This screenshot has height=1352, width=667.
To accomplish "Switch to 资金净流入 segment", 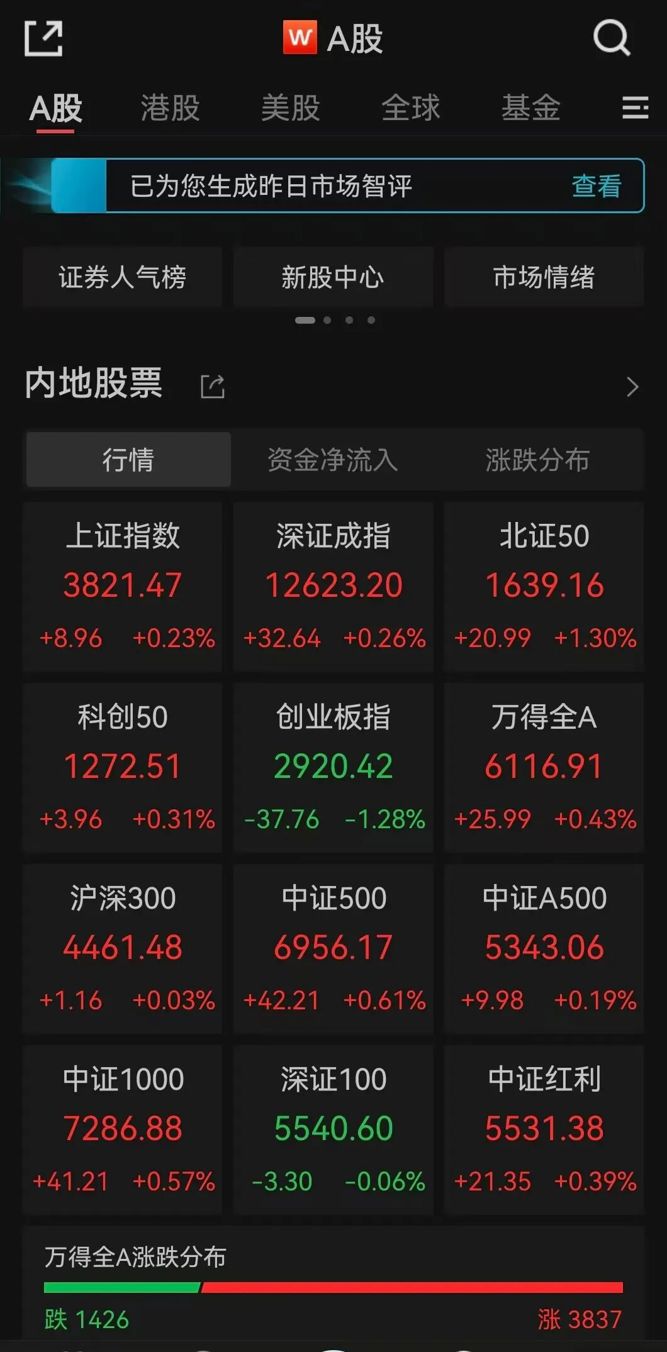I will tap(333, 460).
